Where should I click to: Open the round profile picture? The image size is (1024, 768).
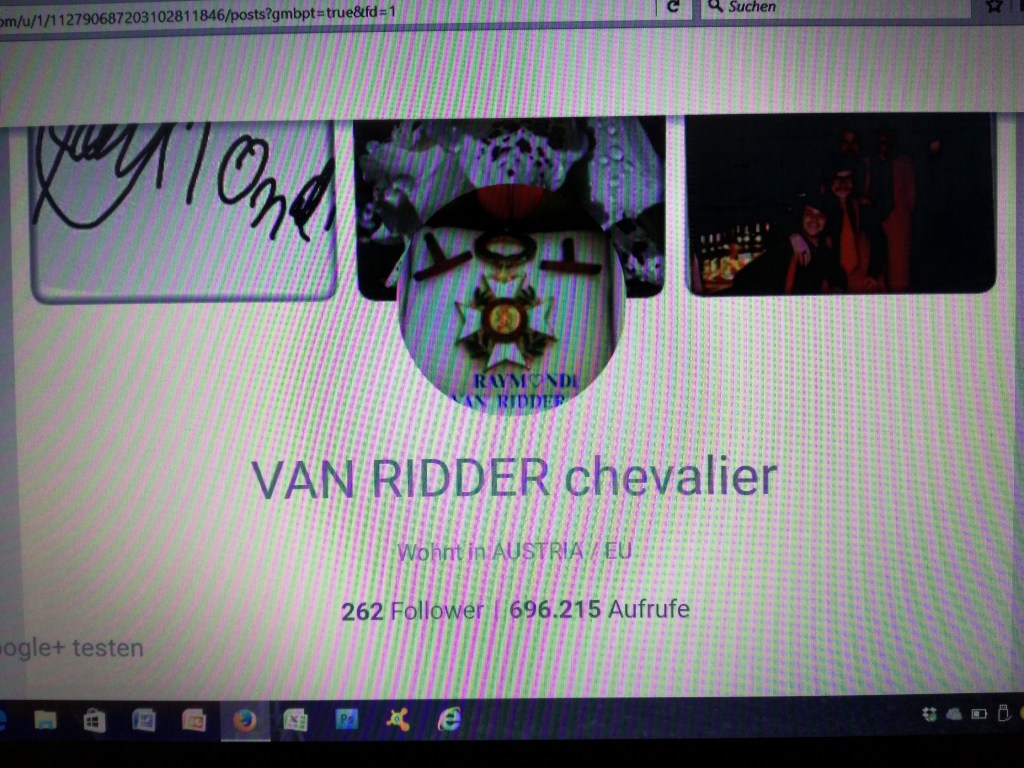coord(511,314)
